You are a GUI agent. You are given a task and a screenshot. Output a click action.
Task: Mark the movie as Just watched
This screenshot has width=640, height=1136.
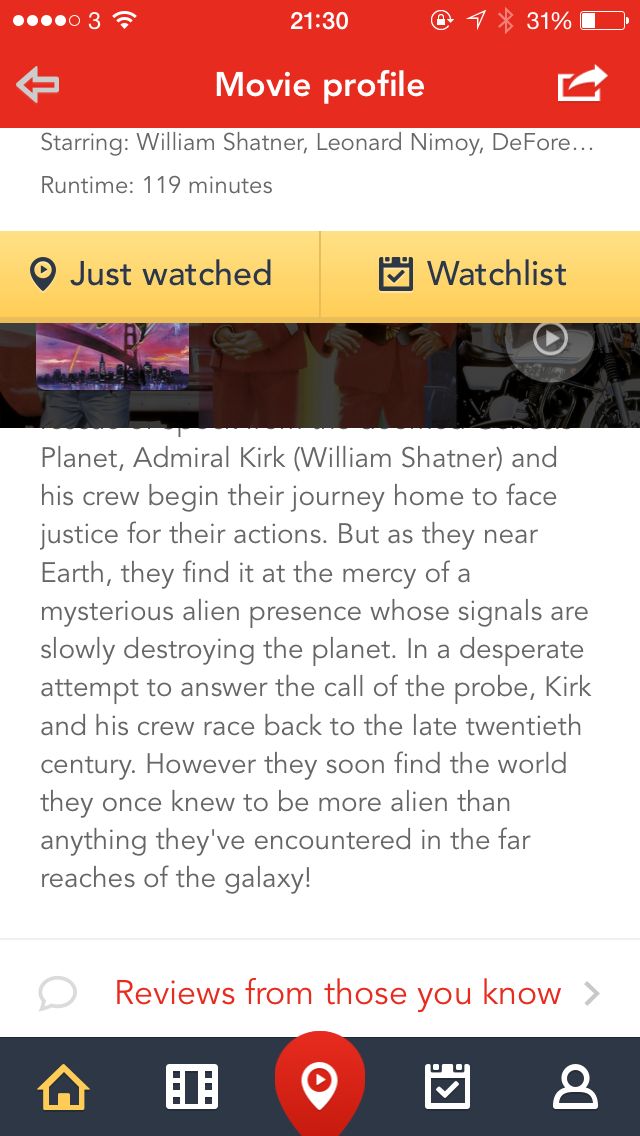coord(160,274)
